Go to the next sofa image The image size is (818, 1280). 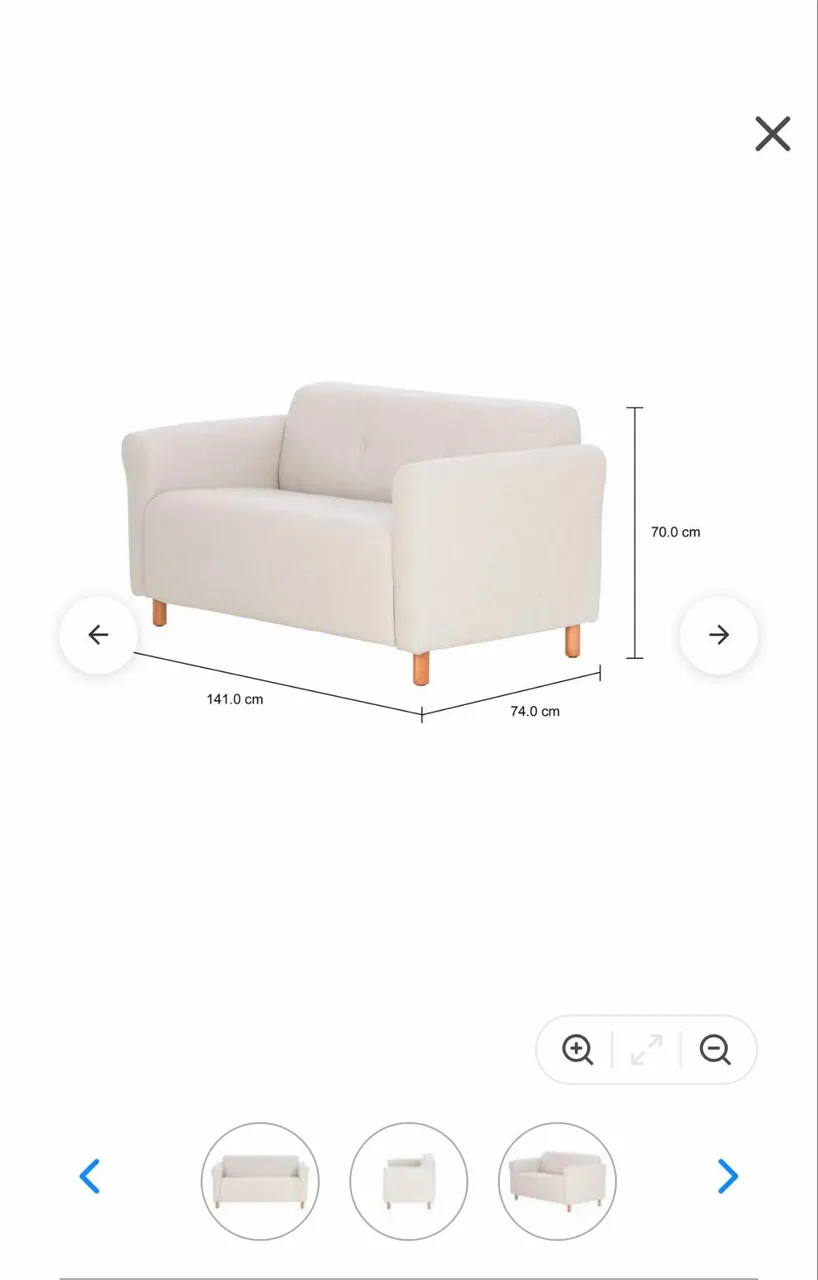pos(719,634)
